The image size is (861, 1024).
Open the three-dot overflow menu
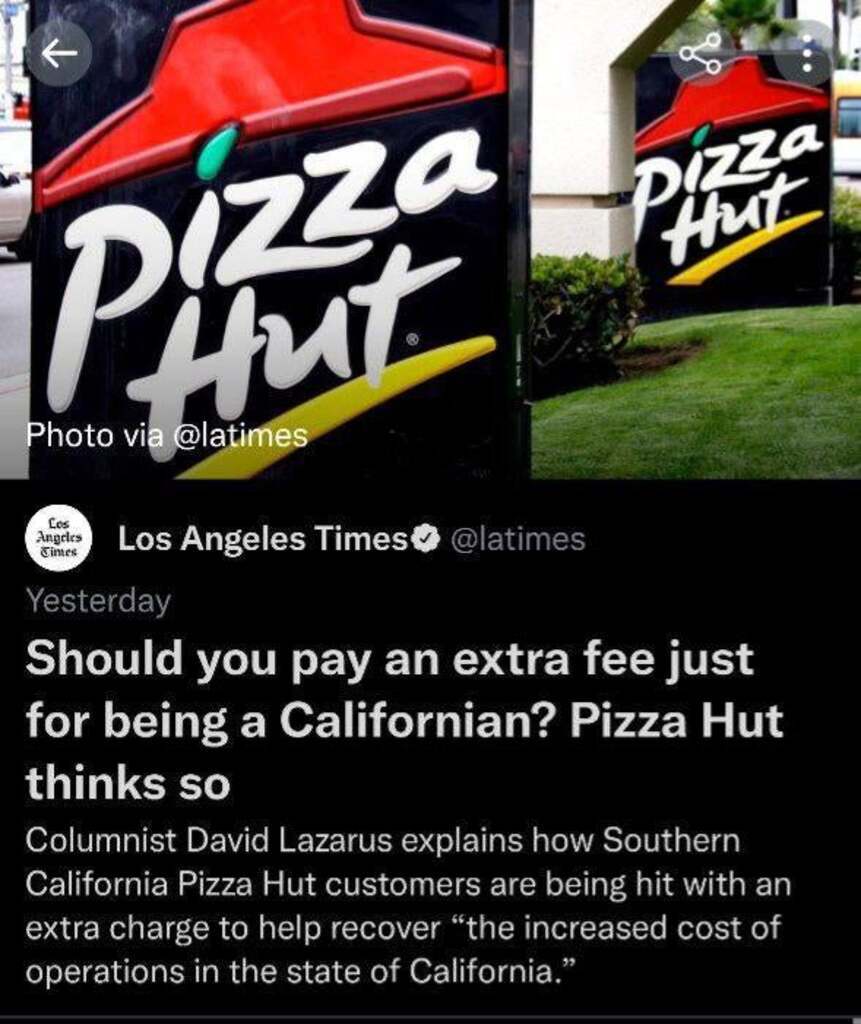tap(807, 54)
